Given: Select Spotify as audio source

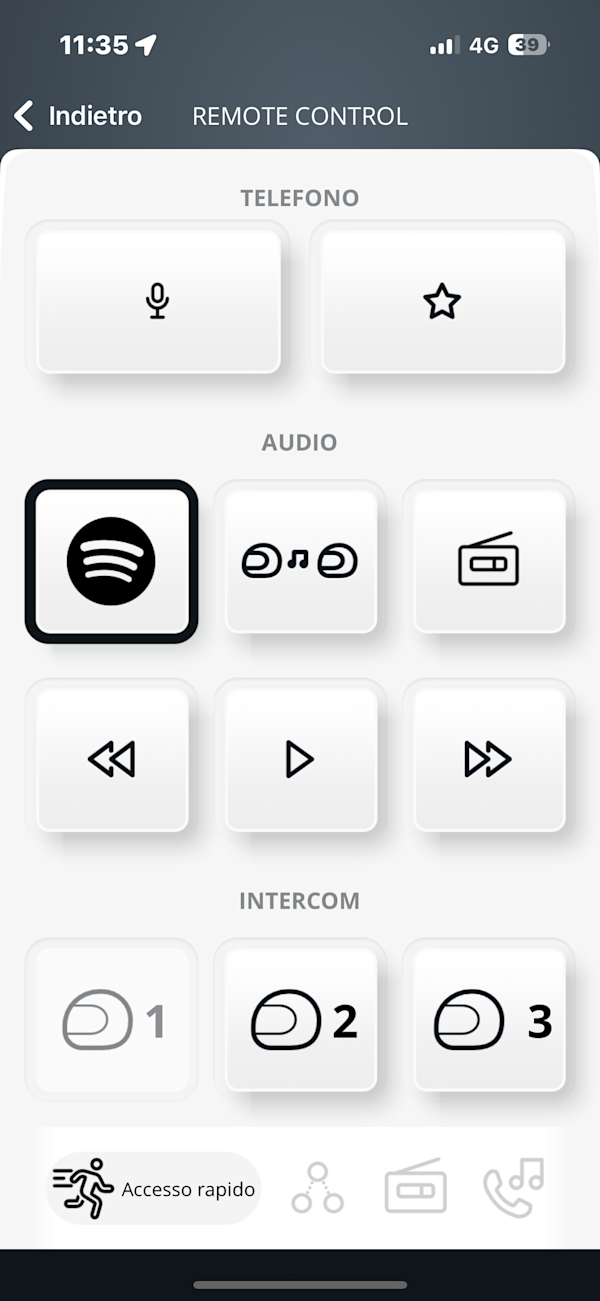Looking at the screenshot, I should pos(111,561).
